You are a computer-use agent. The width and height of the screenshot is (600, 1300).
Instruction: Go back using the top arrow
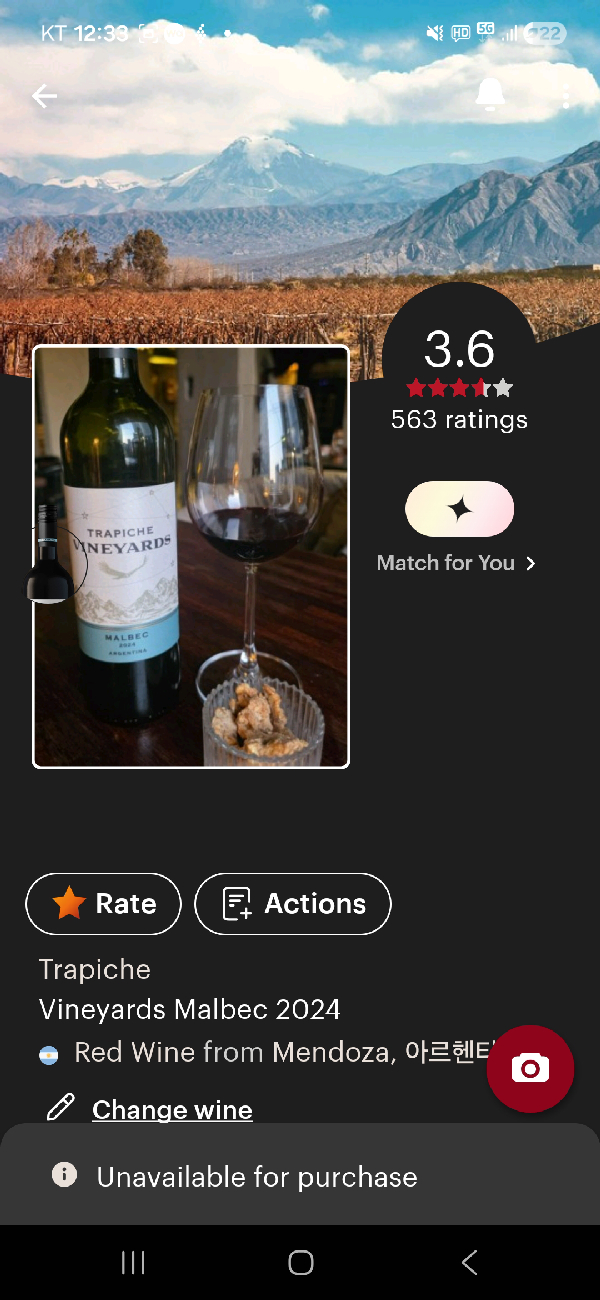(44, 96)
